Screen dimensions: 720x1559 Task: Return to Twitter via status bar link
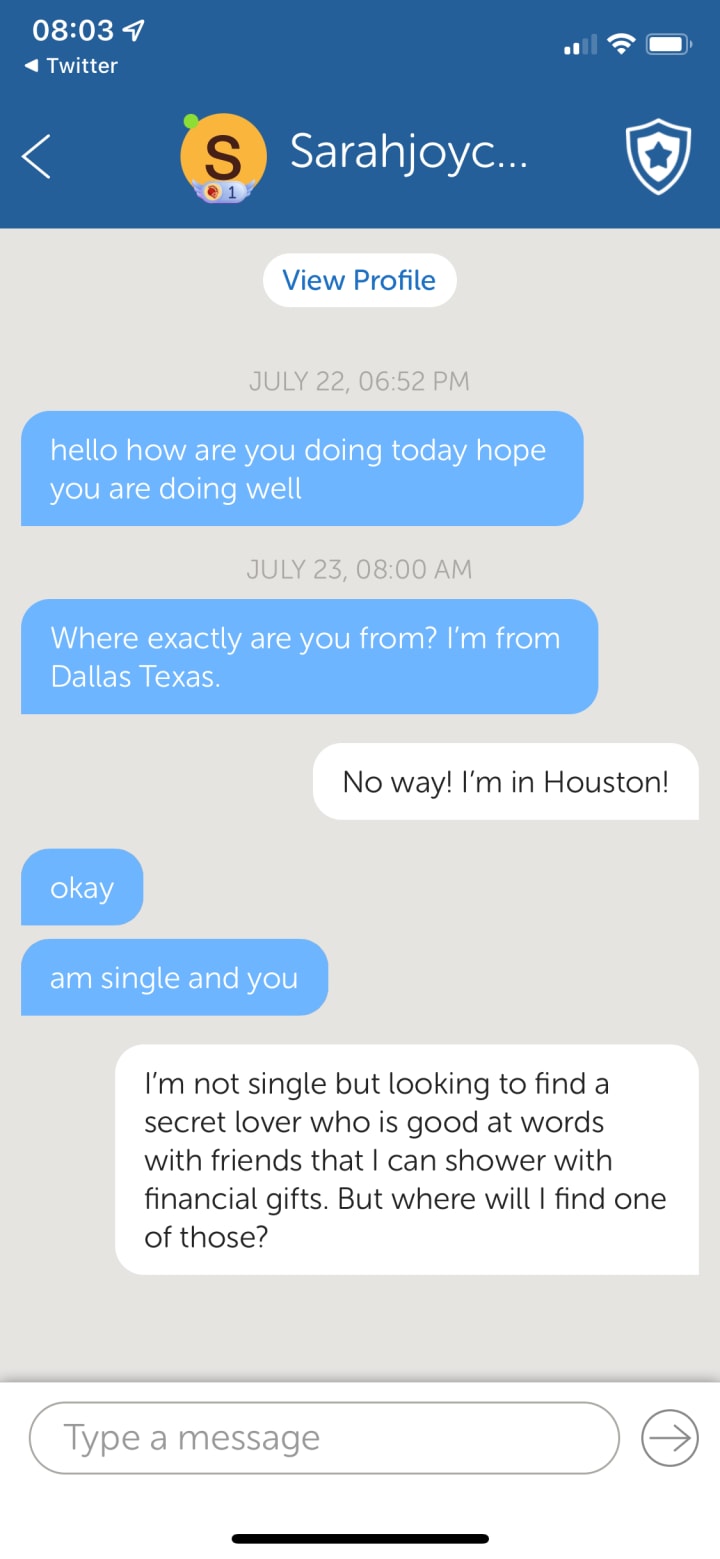click(x=71, y=66)
